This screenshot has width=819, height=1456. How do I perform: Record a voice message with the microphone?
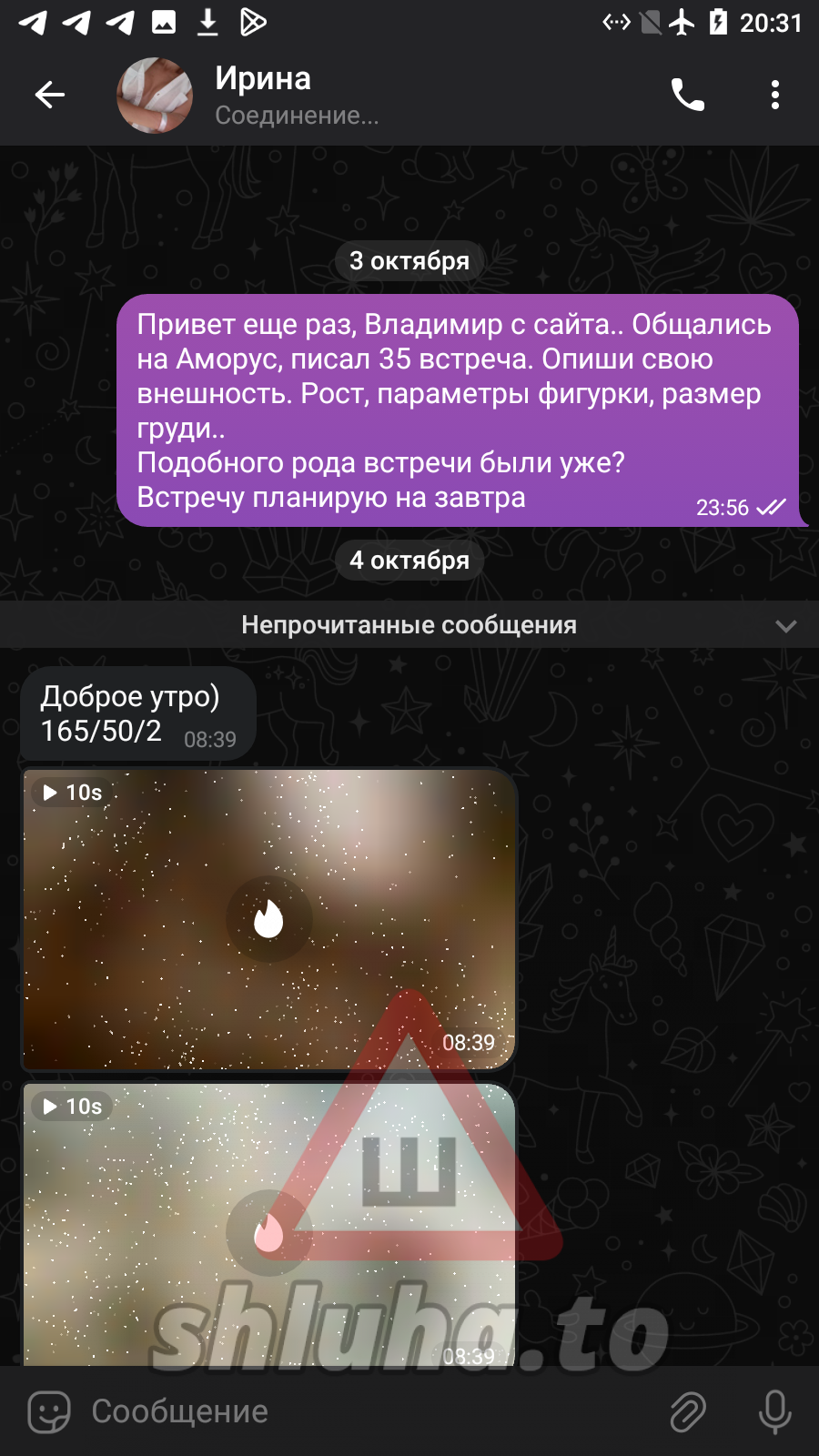(x=774, y=1411)
